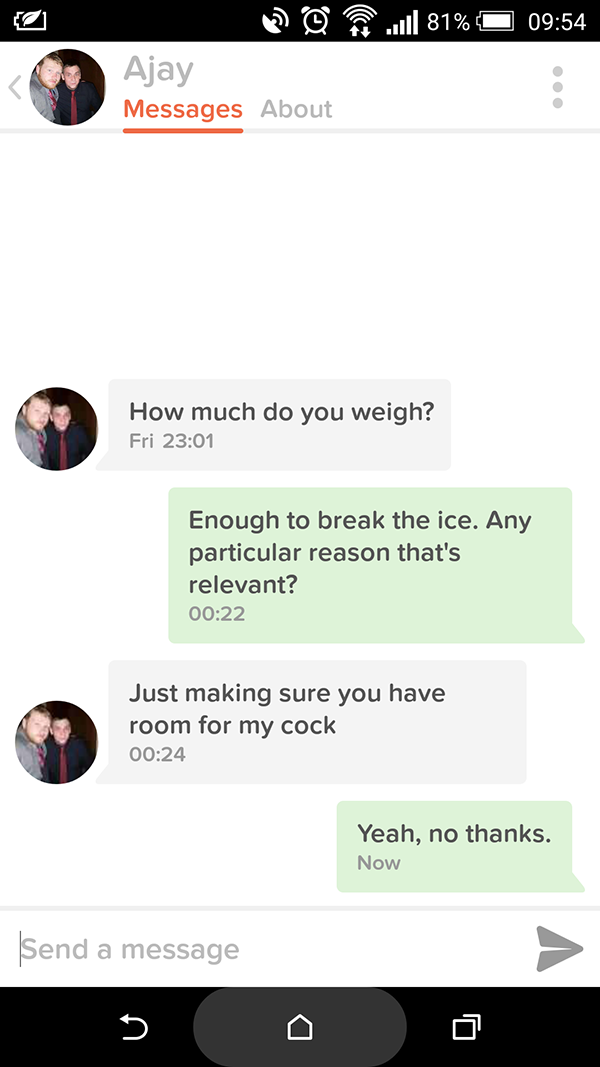This screenshot has width=600, height=1067.
Task: Open recent apps from navigation bar
Action: [466, 1027]
